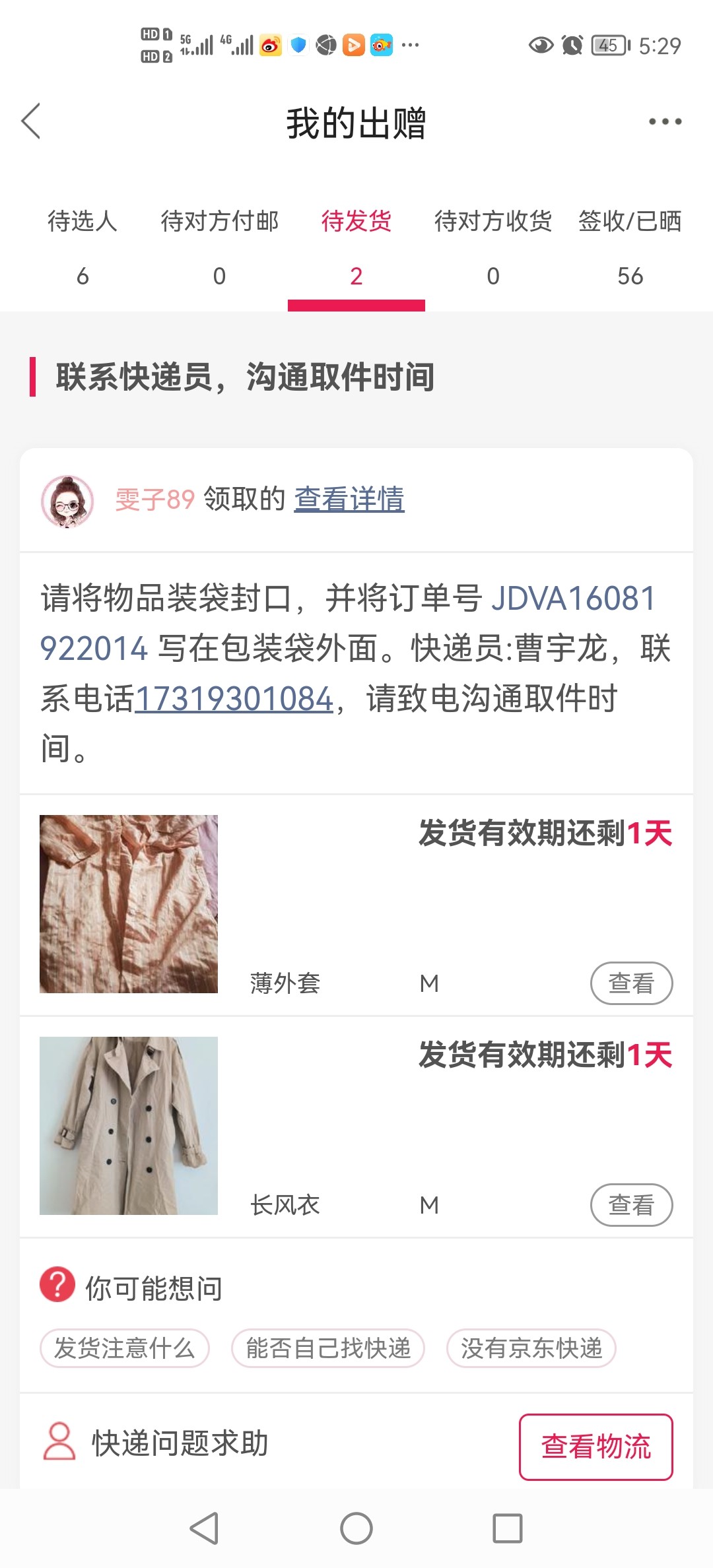The height and width of the screenshot is (1568, 713).
Task: Go to the system home screen
Action: point(356,1528)
